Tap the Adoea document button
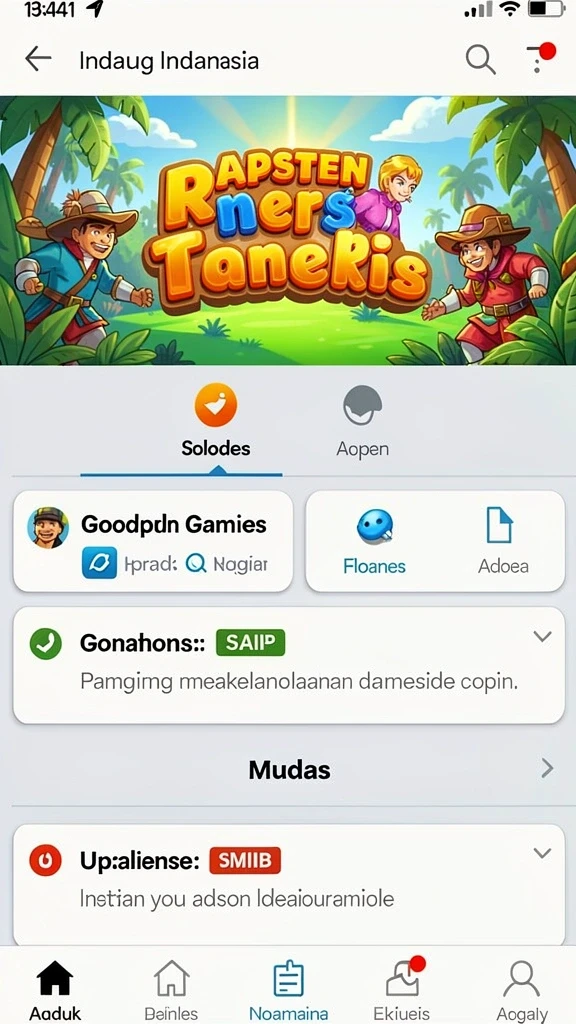This screenshot has width=576, height=1024. point(503,541)
